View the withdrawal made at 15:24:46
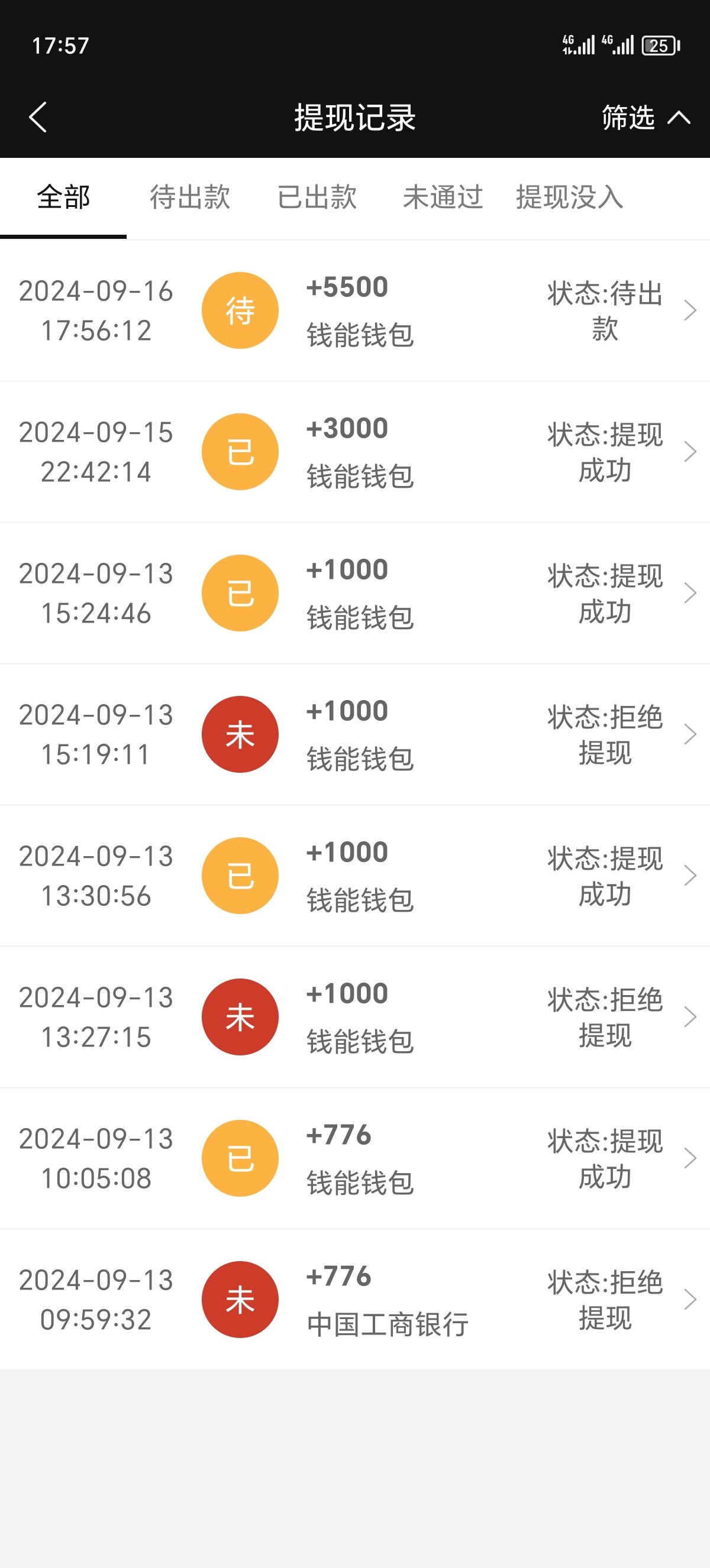This screenshot has height=1568, width=710. point(355,593)
